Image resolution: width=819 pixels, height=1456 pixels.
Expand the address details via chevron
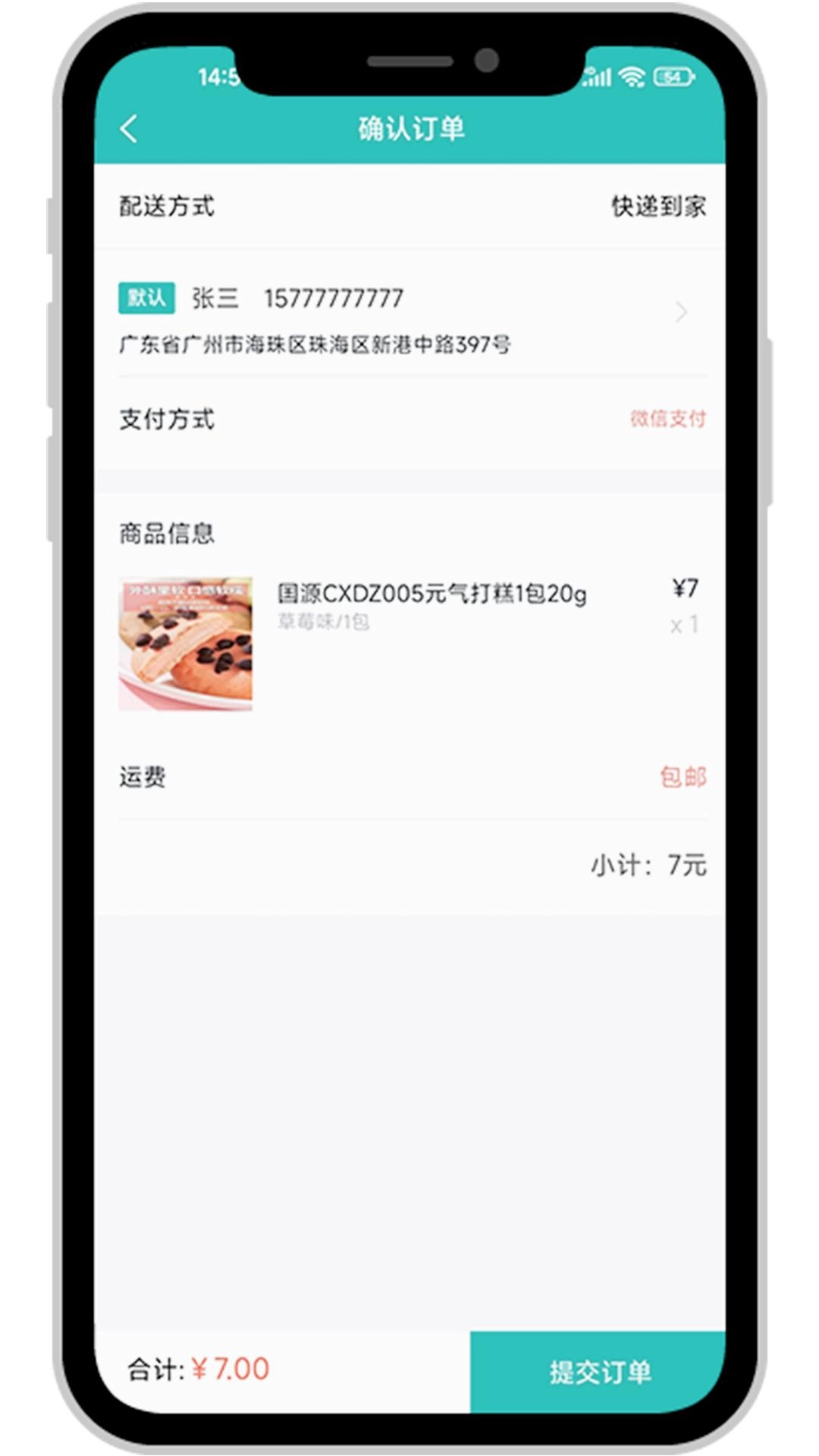point(682,312)
